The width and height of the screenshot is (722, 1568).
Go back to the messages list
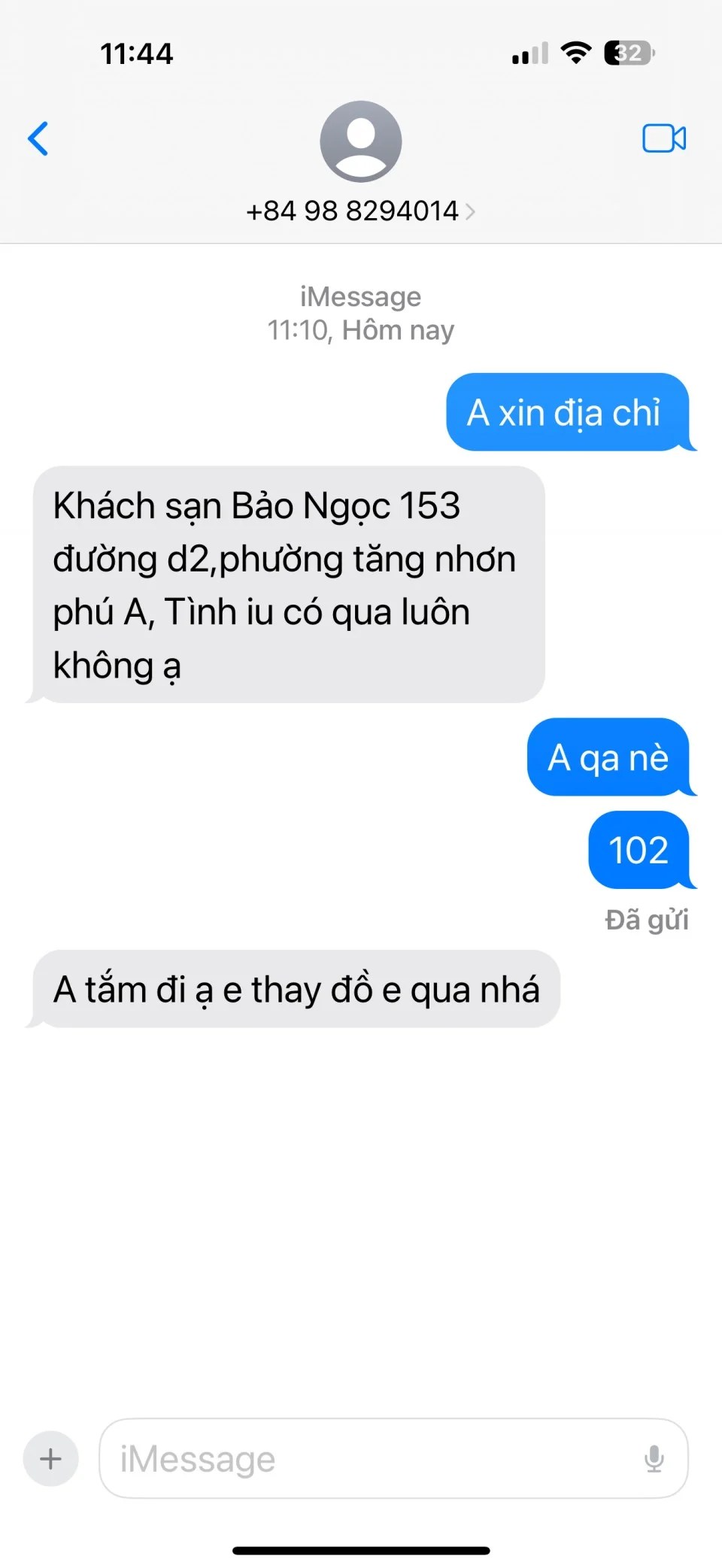[x=38, y=139]
